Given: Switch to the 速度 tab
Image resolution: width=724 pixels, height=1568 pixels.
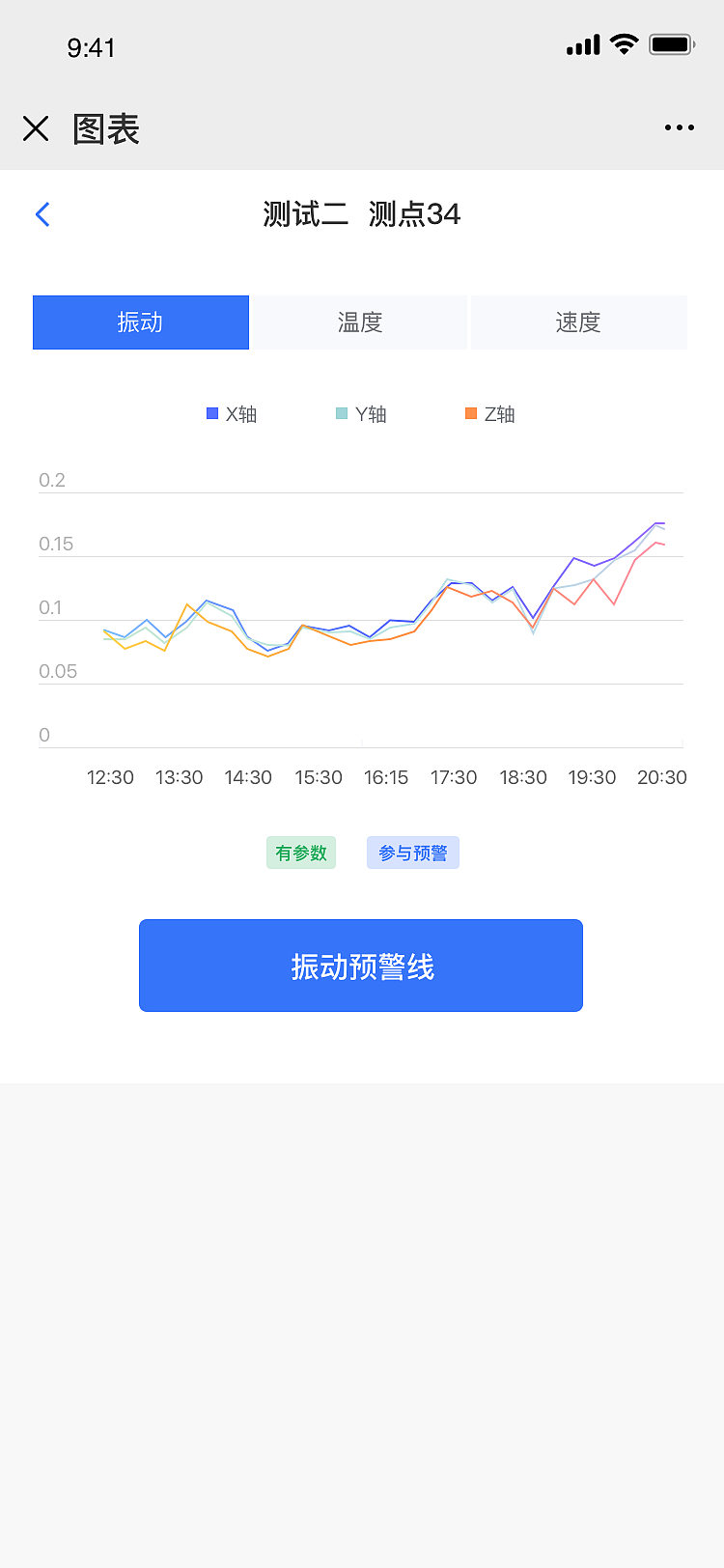Looking at the screenshot, I should 578,322.
